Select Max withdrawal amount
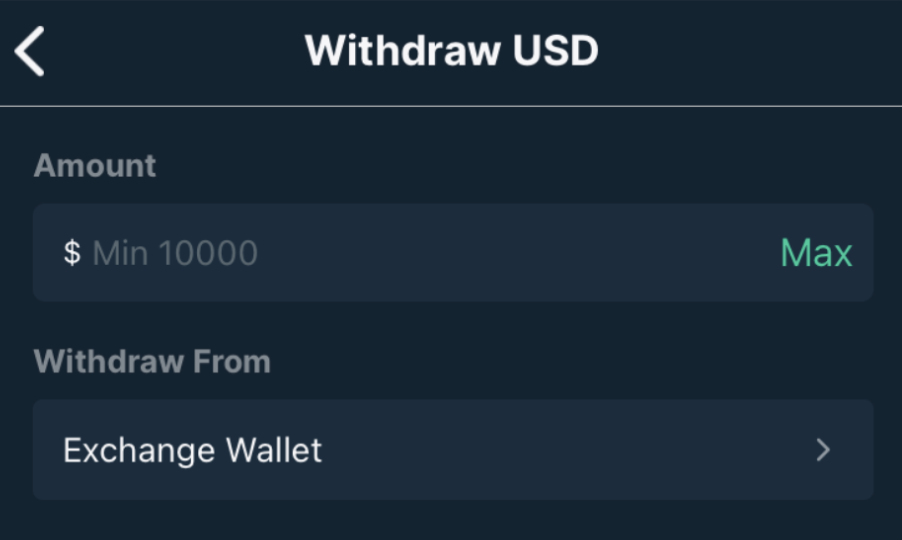 [x=816, y=253]
